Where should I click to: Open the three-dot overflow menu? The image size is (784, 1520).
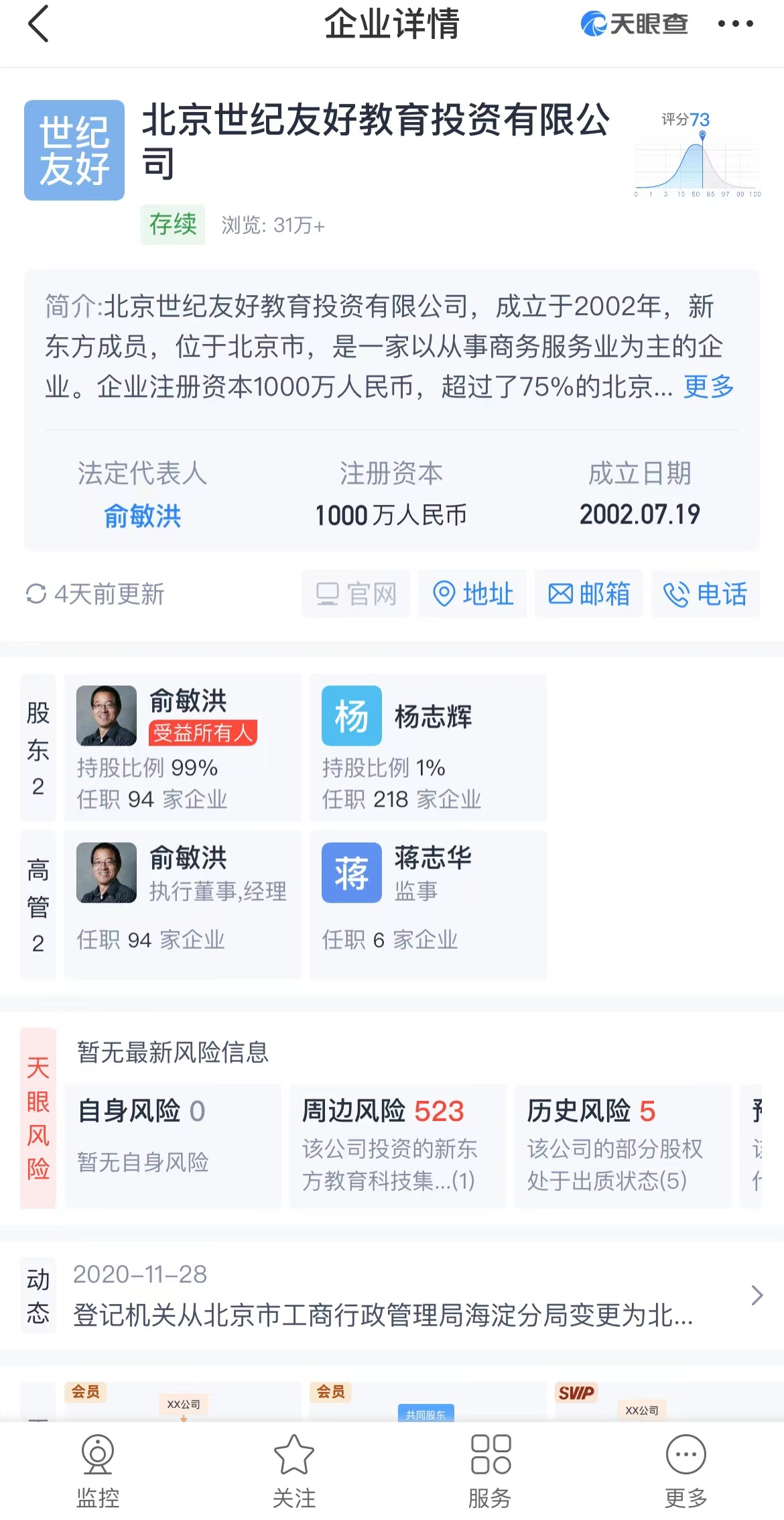(735, 24)
